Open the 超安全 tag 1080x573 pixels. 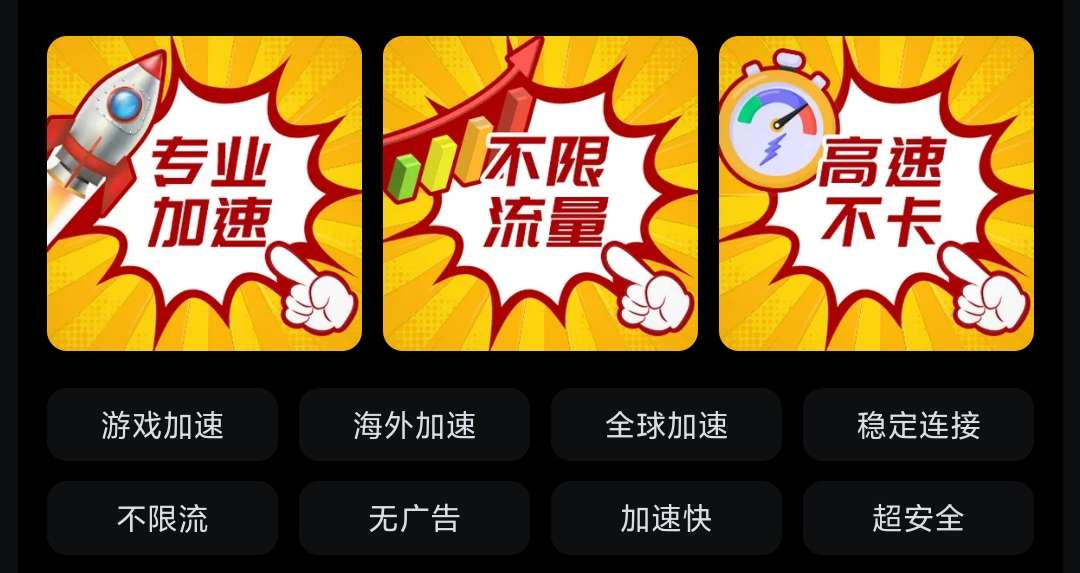pos(918,518)
